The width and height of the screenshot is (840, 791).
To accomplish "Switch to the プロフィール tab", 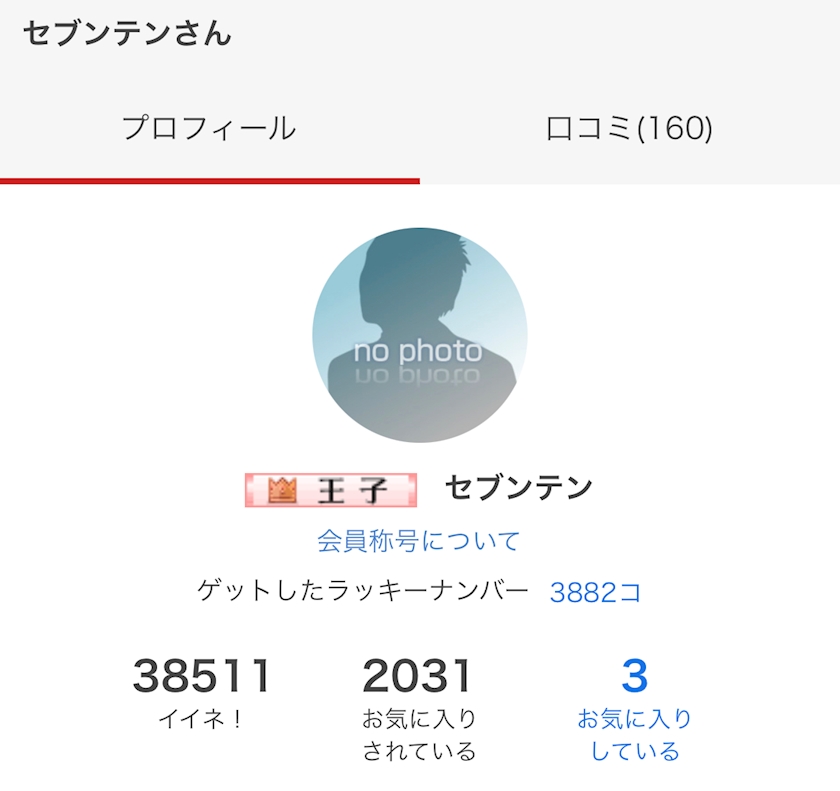I will coord(209,129).
